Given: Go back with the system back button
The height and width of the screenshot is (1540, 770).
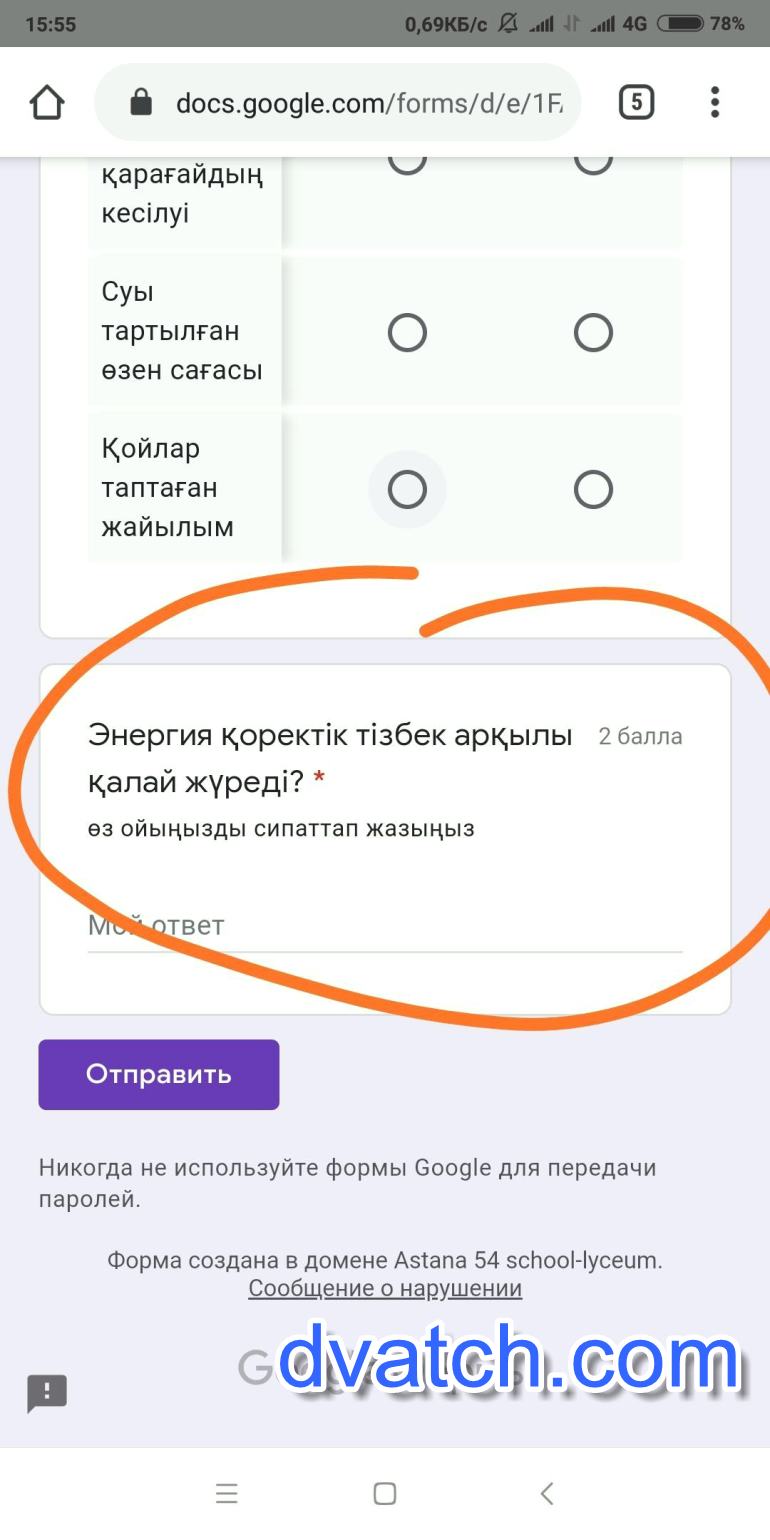Looking at the screenshot, I should coord(546,1494).
